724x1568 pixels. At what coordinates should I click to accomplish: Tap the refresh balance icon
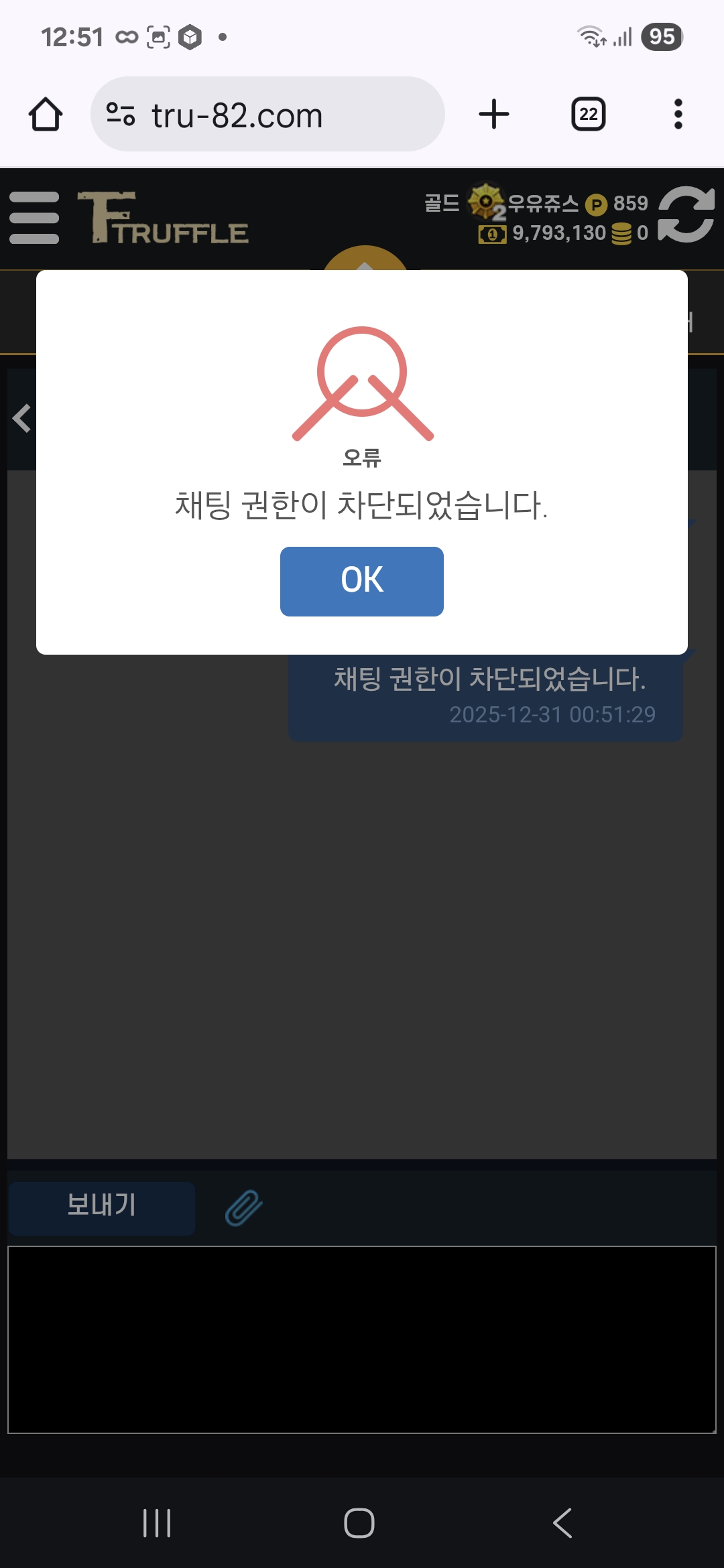tap(686, 214)
